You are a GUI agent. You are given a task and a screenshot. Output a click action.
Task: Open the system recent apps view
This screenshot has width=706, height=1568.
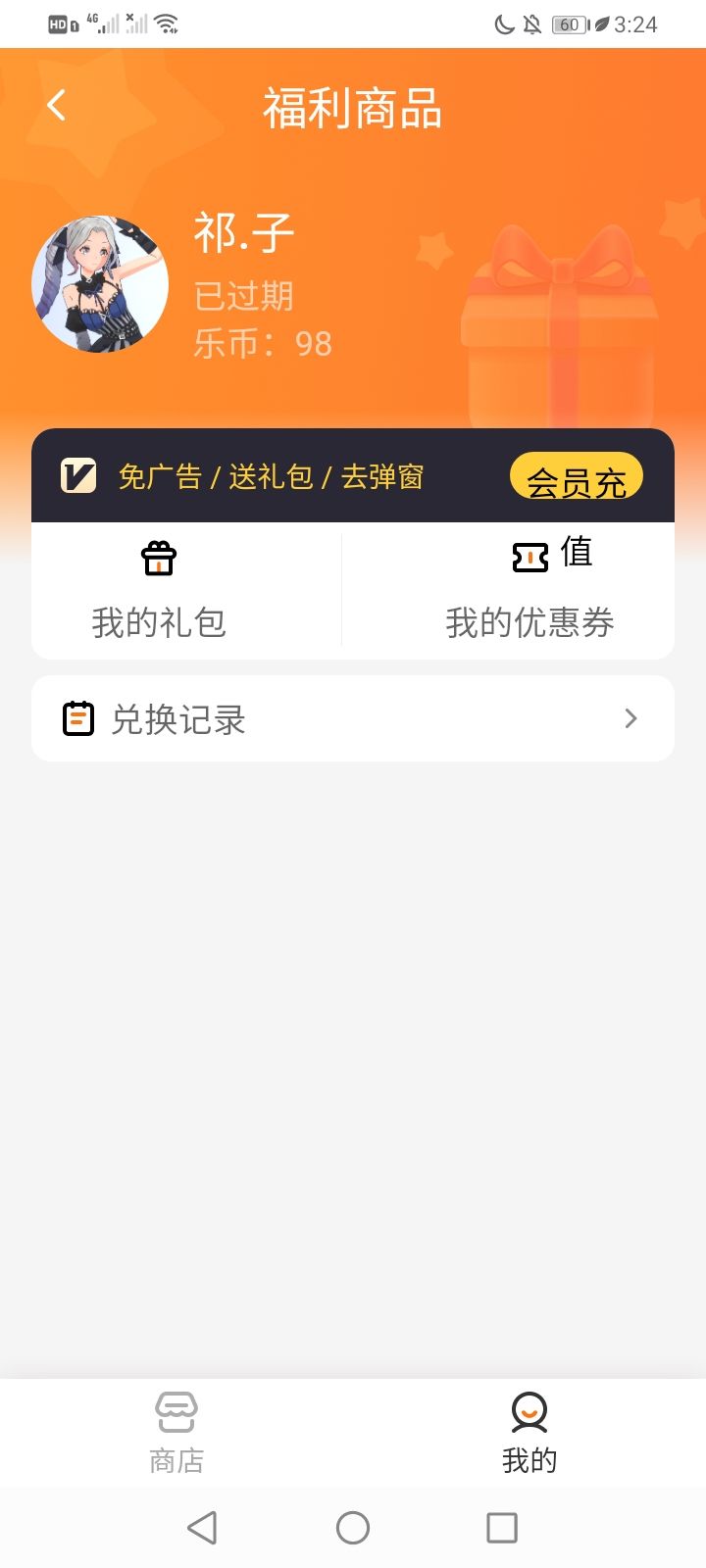pos(501,1527)
